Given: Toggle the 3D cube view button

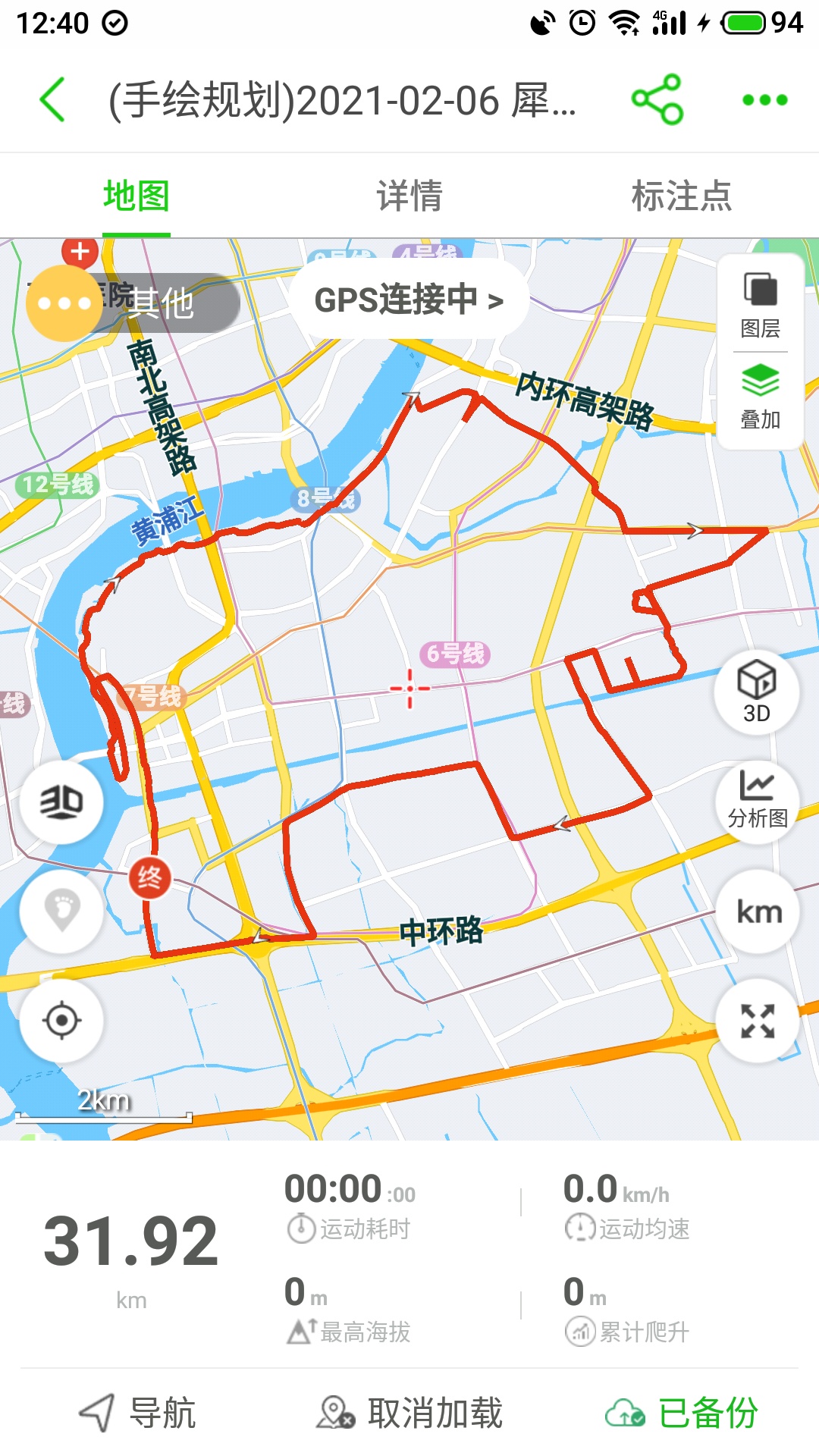Looking at the screenshot, I should 756,692.
